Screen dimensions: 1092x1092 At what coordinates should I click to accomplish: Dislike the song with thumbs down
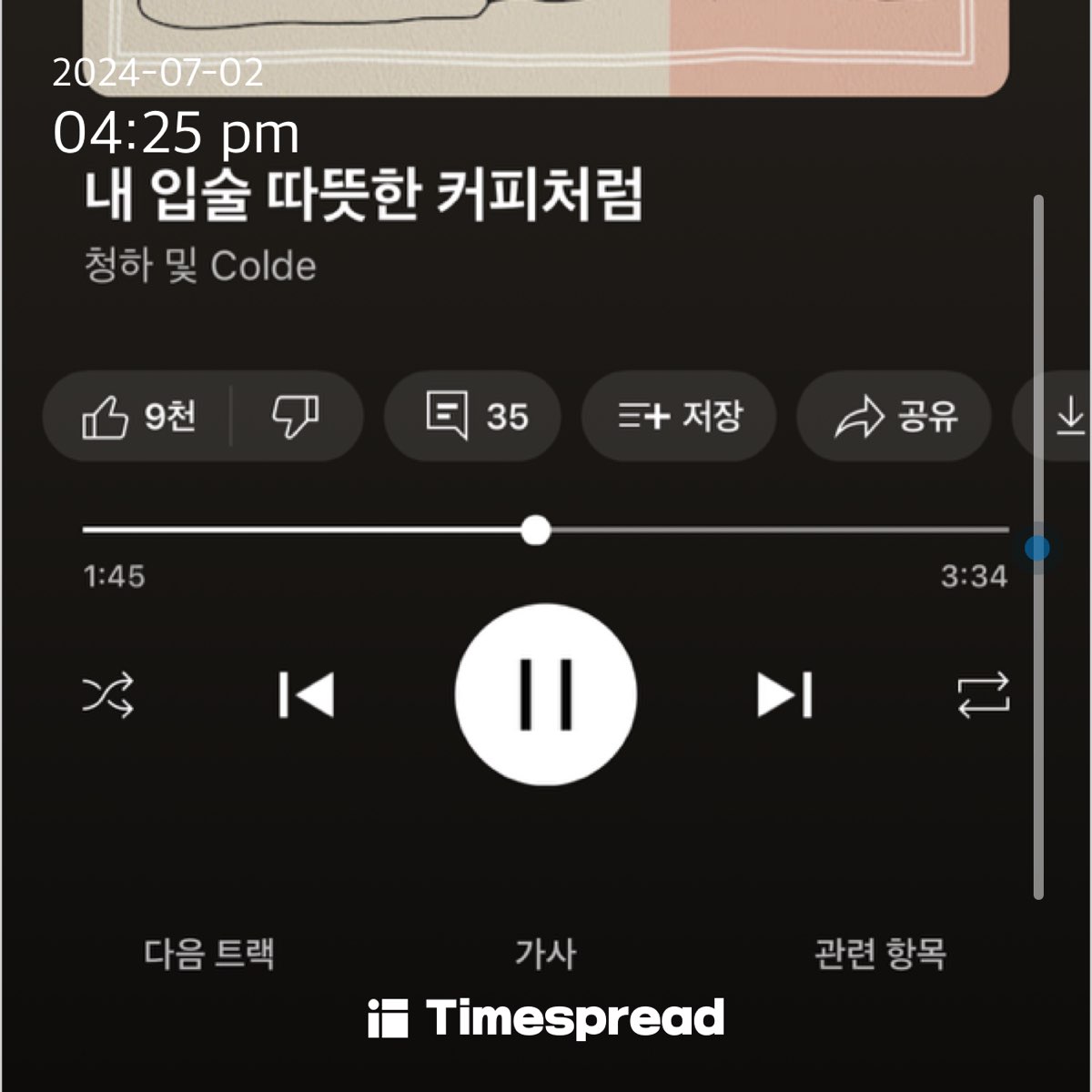tap(296, 418)
